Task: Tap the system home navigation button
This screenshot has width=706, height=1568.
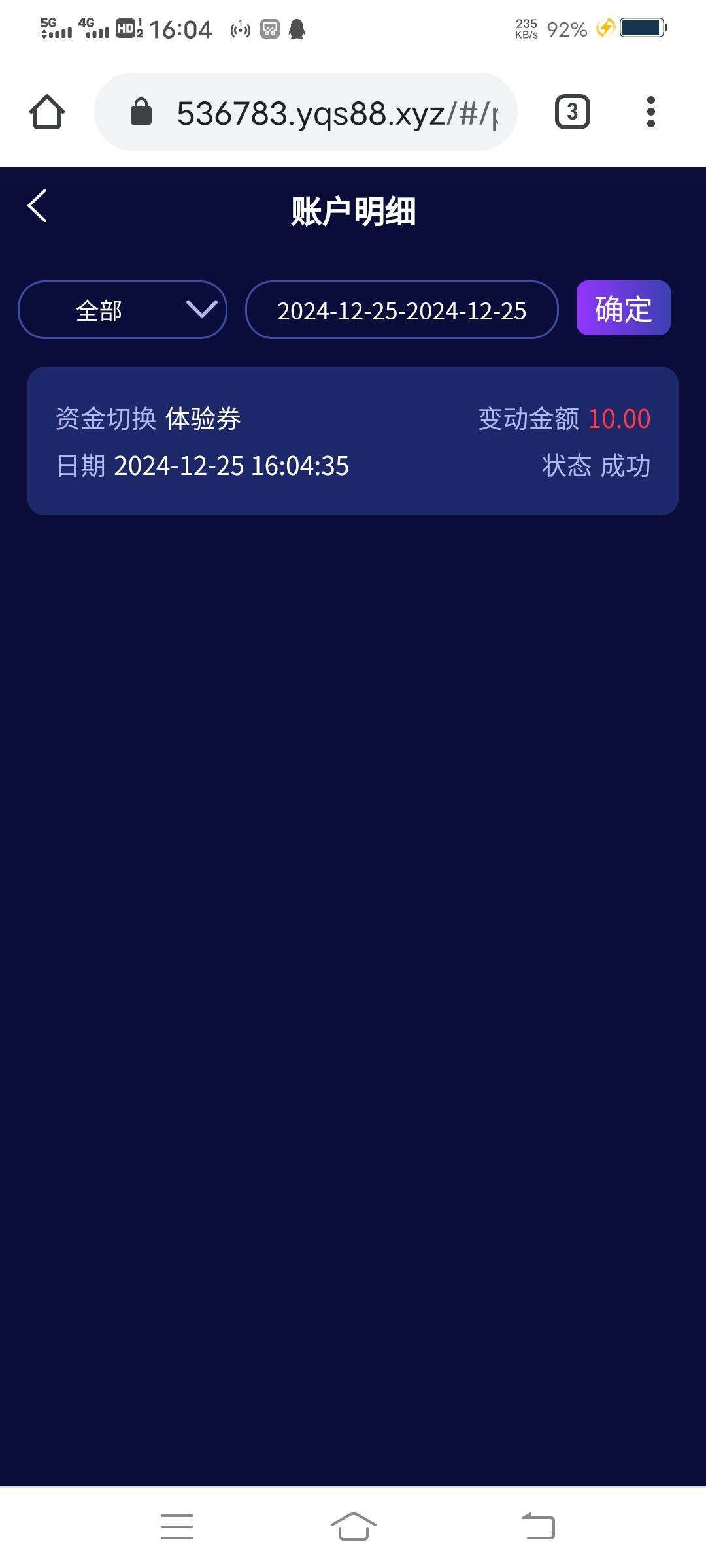Action: pyautogui.click(x=354, y=1526)
